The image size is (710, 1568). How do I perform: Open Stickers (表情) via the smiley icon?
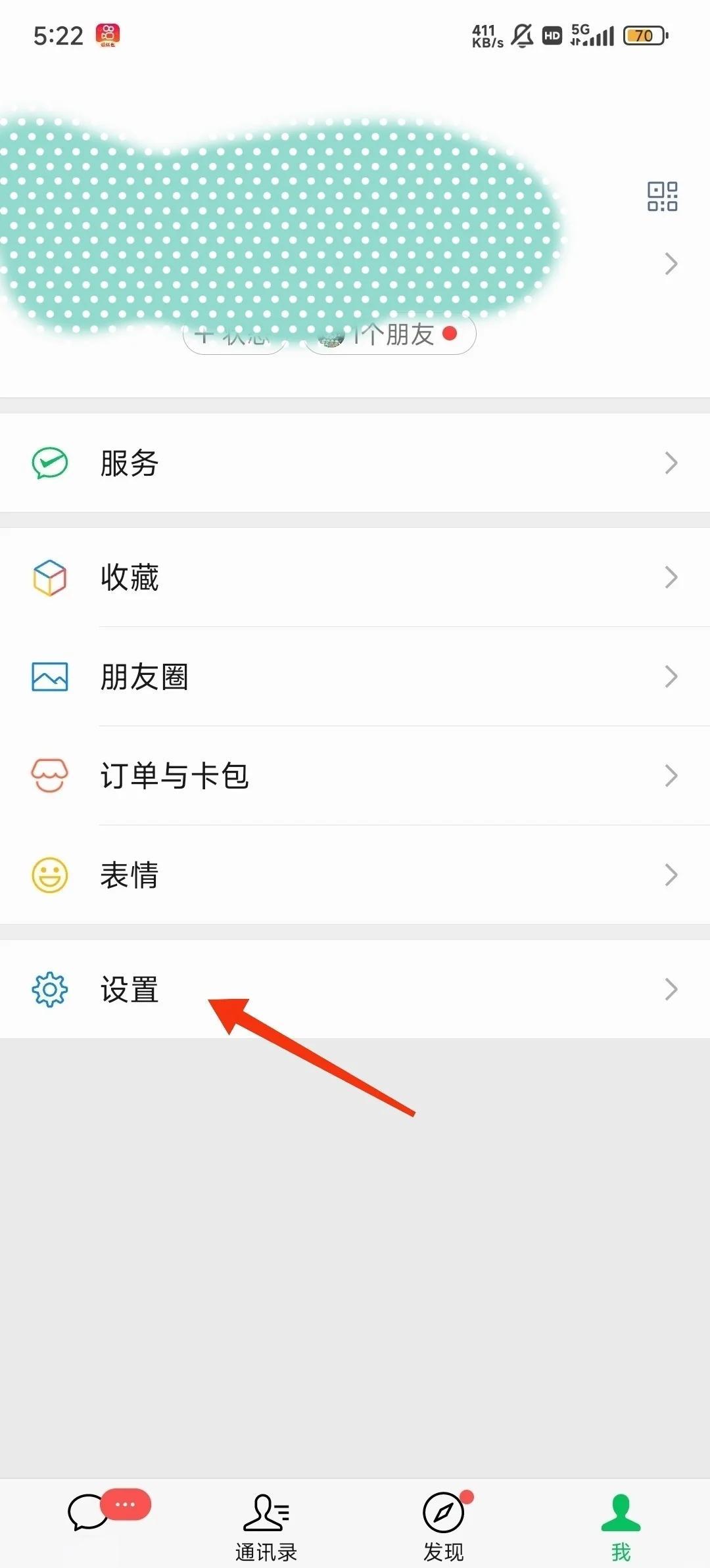pos(49,874)
